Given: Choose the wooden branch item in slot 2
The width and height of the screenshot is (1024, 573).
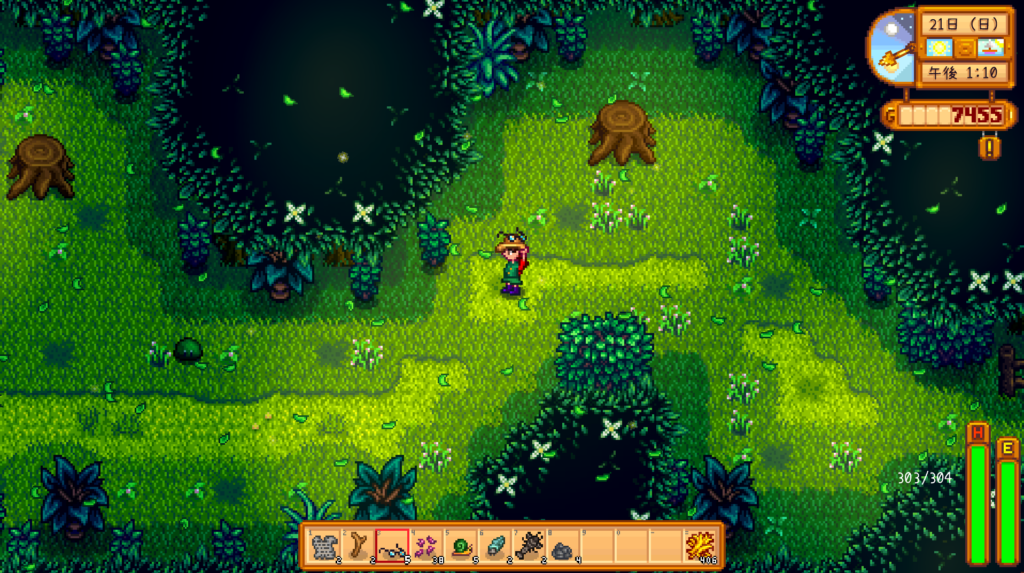Looking at the screenshot, I should [x=359, y=546].
